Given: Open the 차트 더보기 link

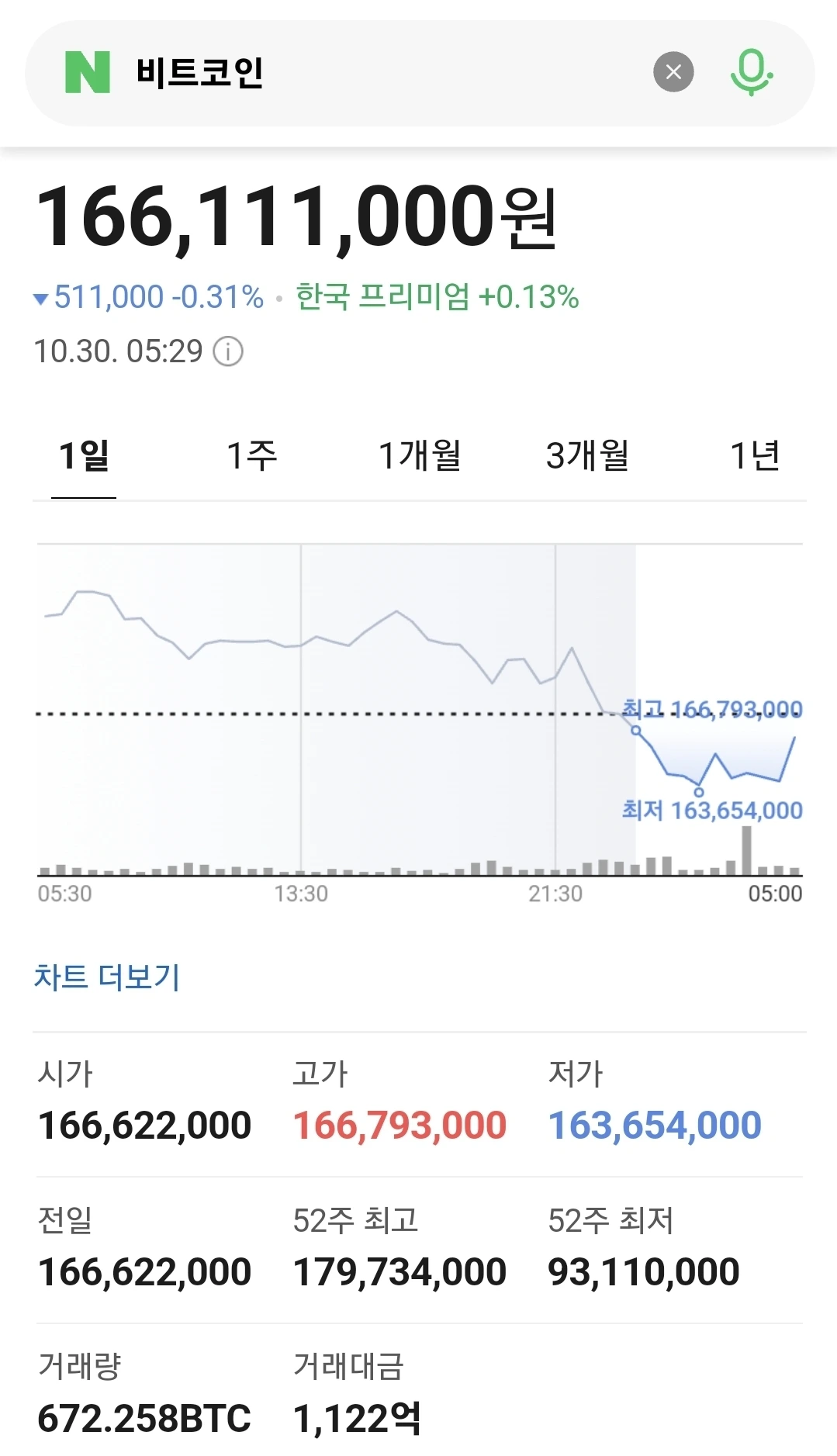Looking at the screenshot, I should (x=107, y=977).
